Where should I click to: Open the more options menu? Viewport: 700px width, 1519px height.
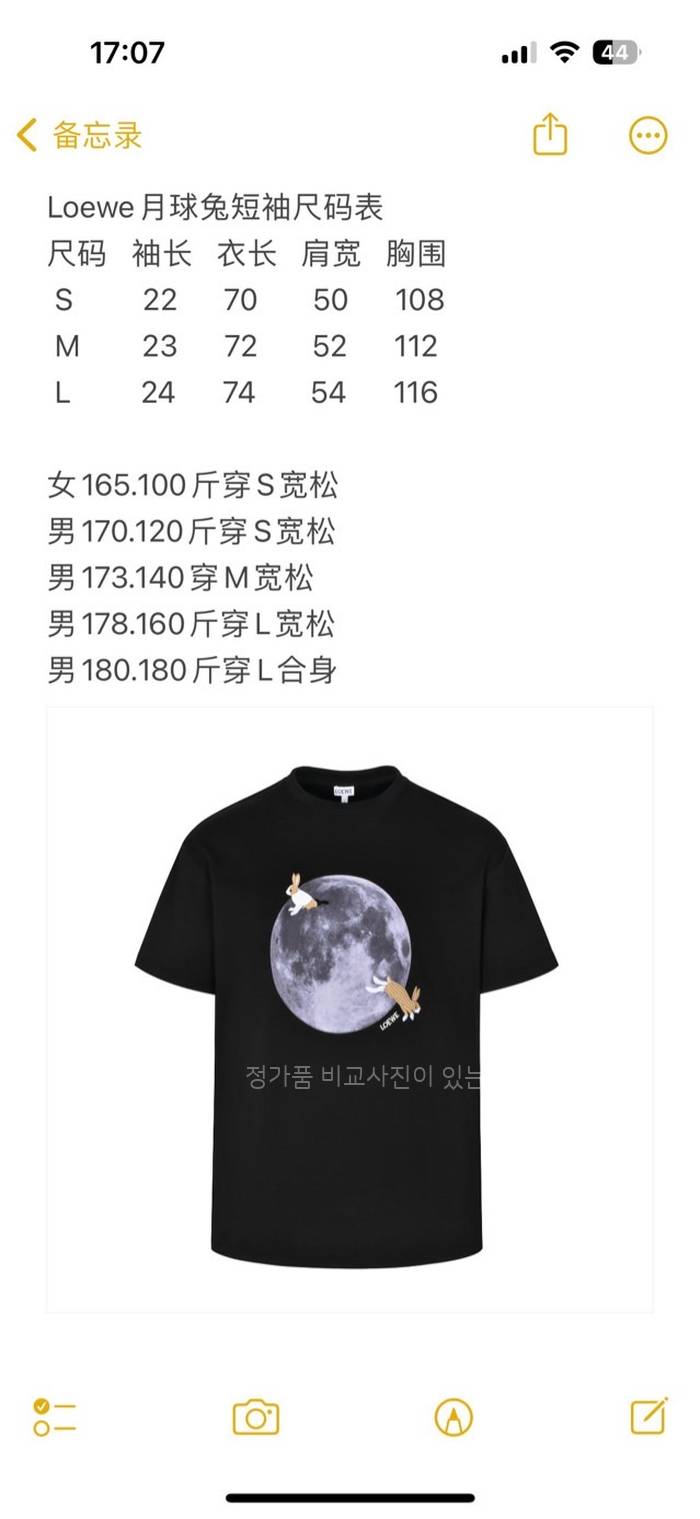pyautogui.click(x=647, y=135)
